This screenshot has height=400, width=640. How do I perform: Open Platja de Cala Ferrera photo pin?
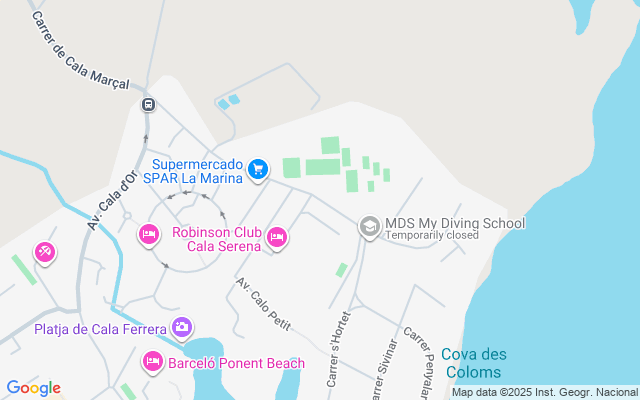click(x=181, y=327)
